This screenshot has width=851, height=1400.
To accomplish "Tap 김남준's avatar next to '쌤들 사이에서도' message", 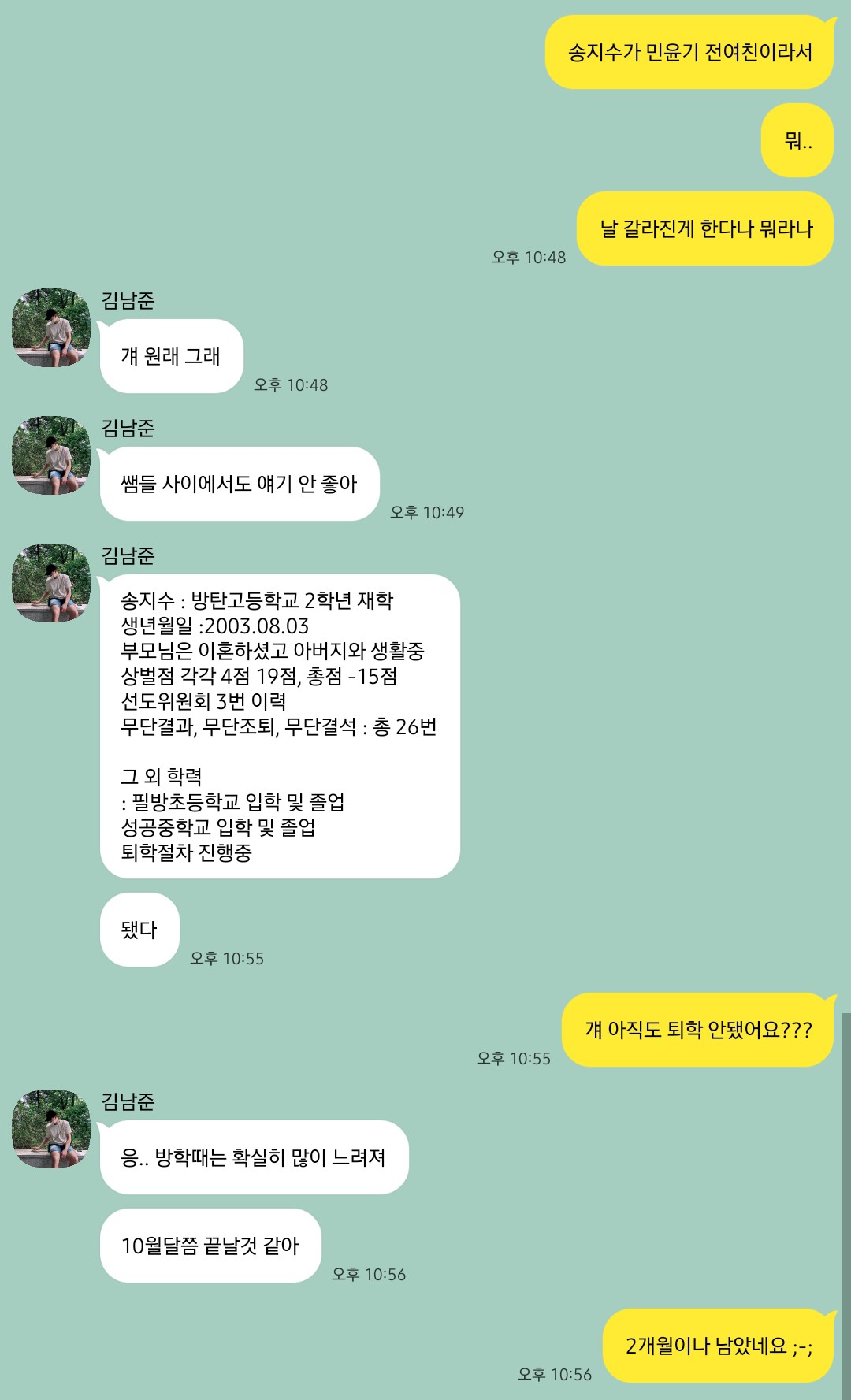I will point(51,455).
